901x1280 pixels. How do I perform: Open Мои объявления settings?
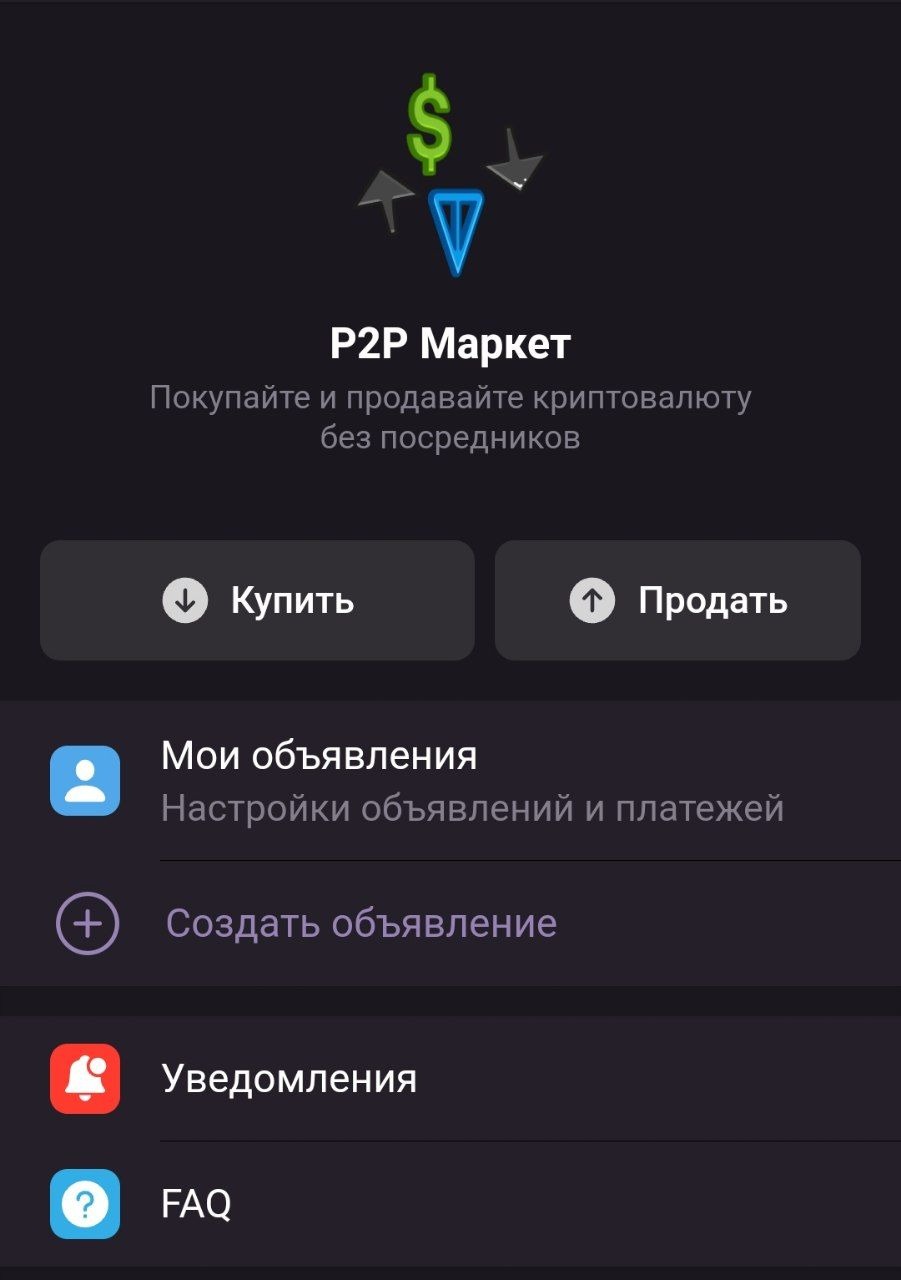pyautogui.click(x=450, y=781)
